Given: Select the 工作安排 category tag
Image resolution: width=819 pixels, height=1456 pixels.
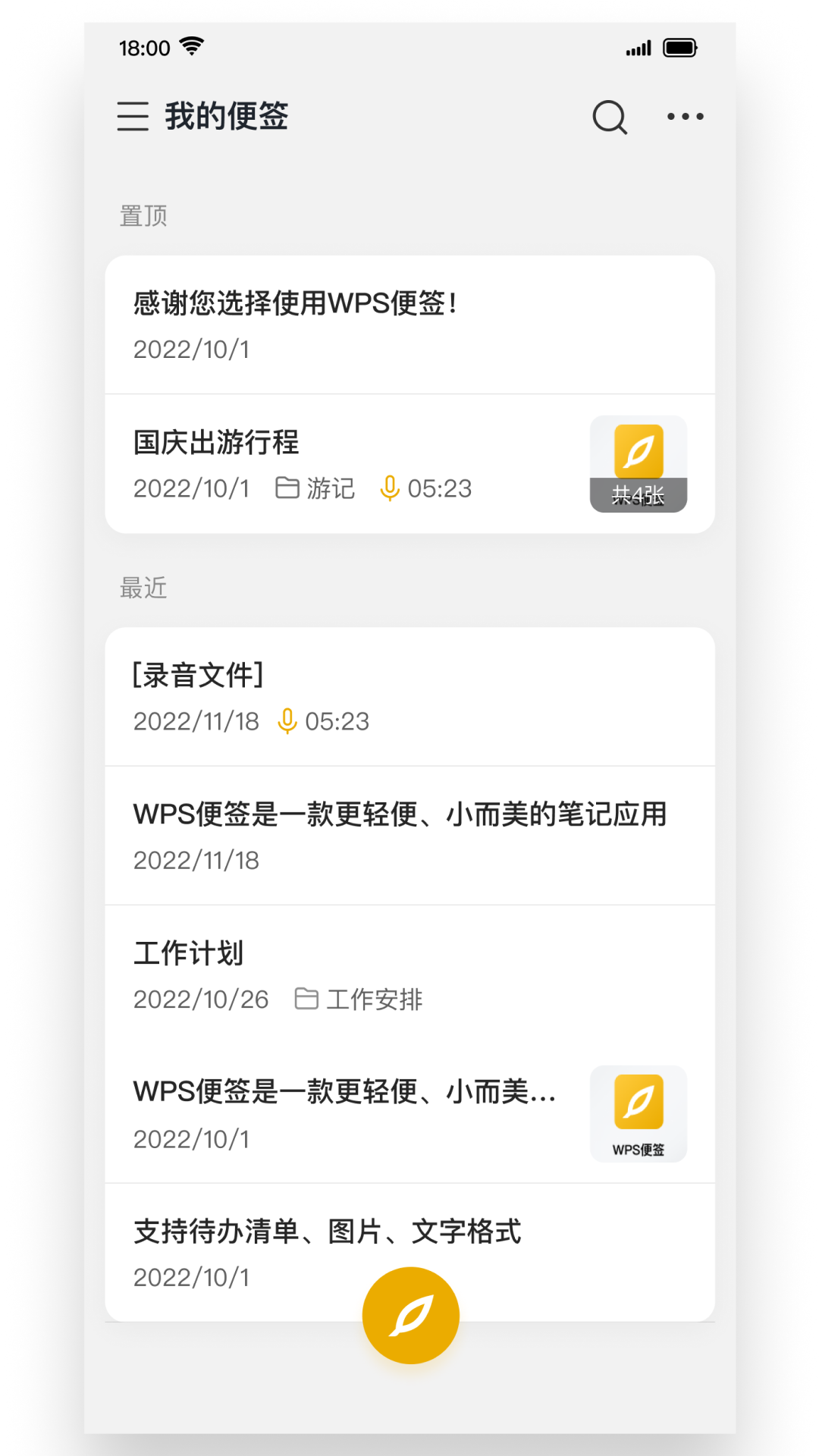Looking at the screenshot, I should point(375,999).
